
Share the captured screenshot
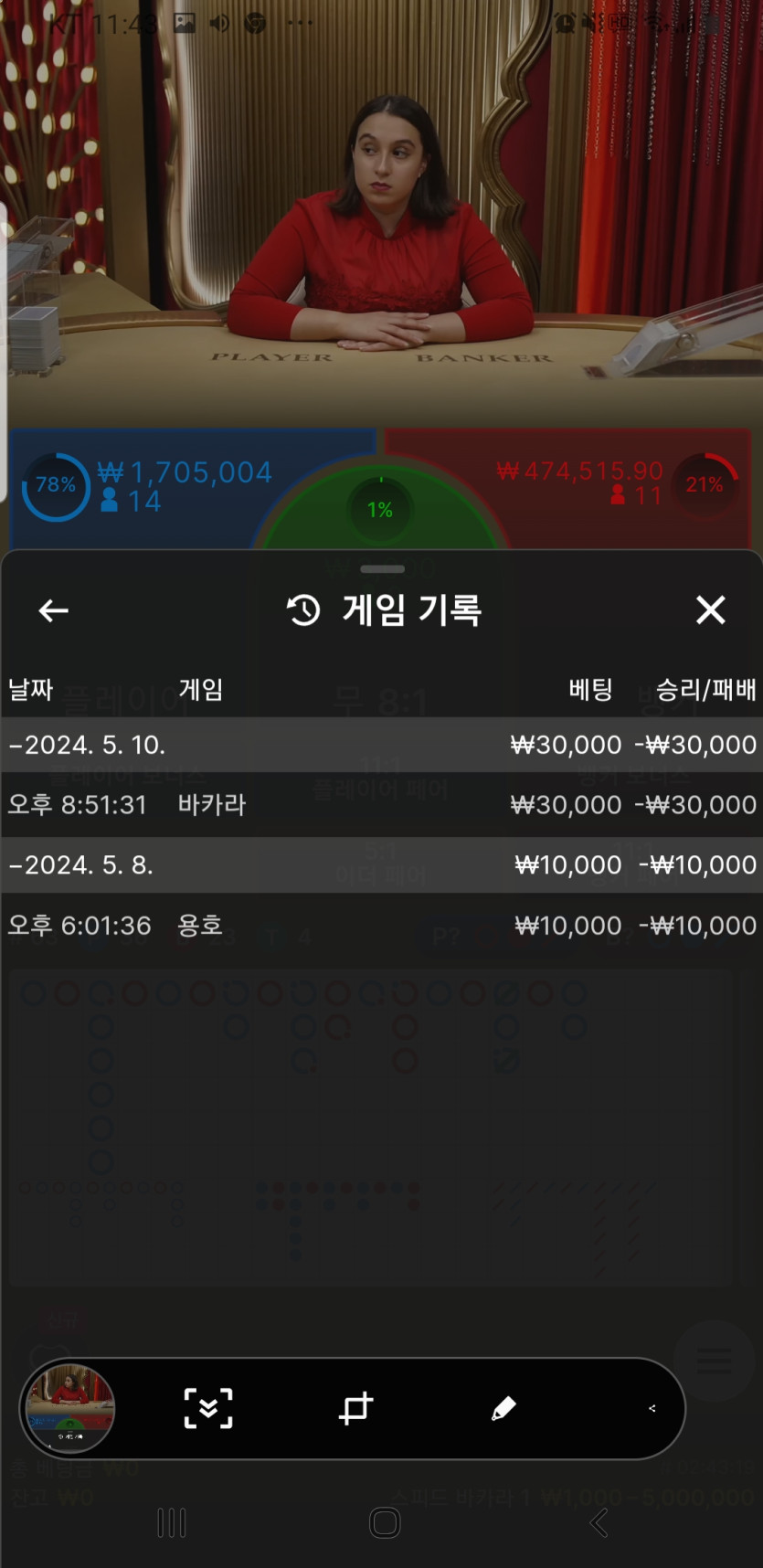pyautogui.click(x=652, y=1408)
